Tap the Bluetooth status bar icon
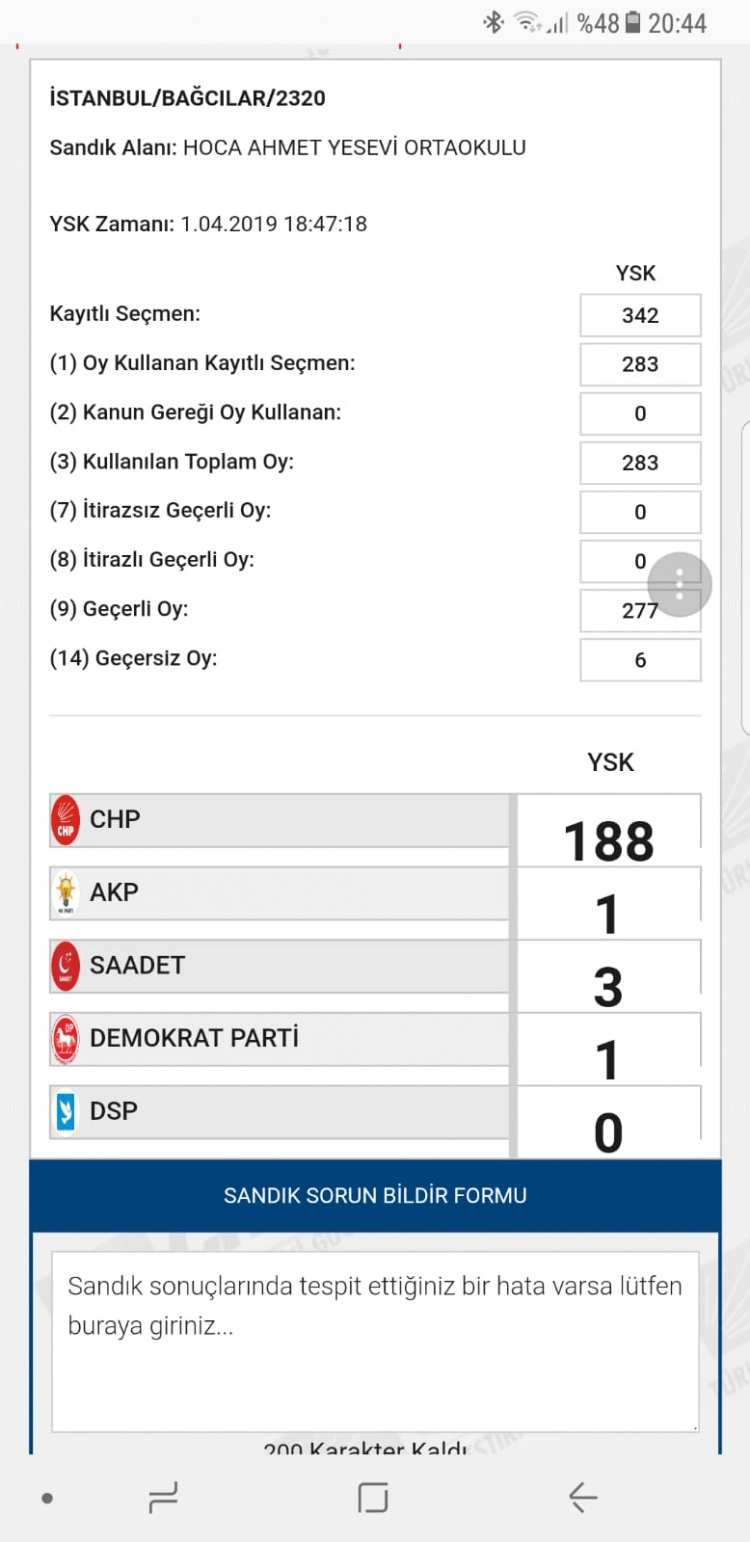 [x=492, y=20]
